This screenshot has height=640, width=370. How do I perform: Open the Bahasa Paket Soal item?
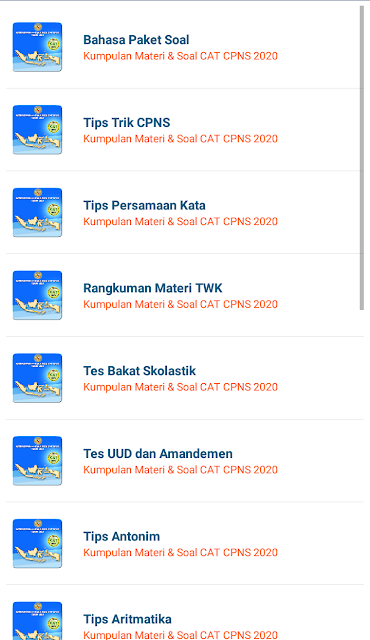point(185,47)
